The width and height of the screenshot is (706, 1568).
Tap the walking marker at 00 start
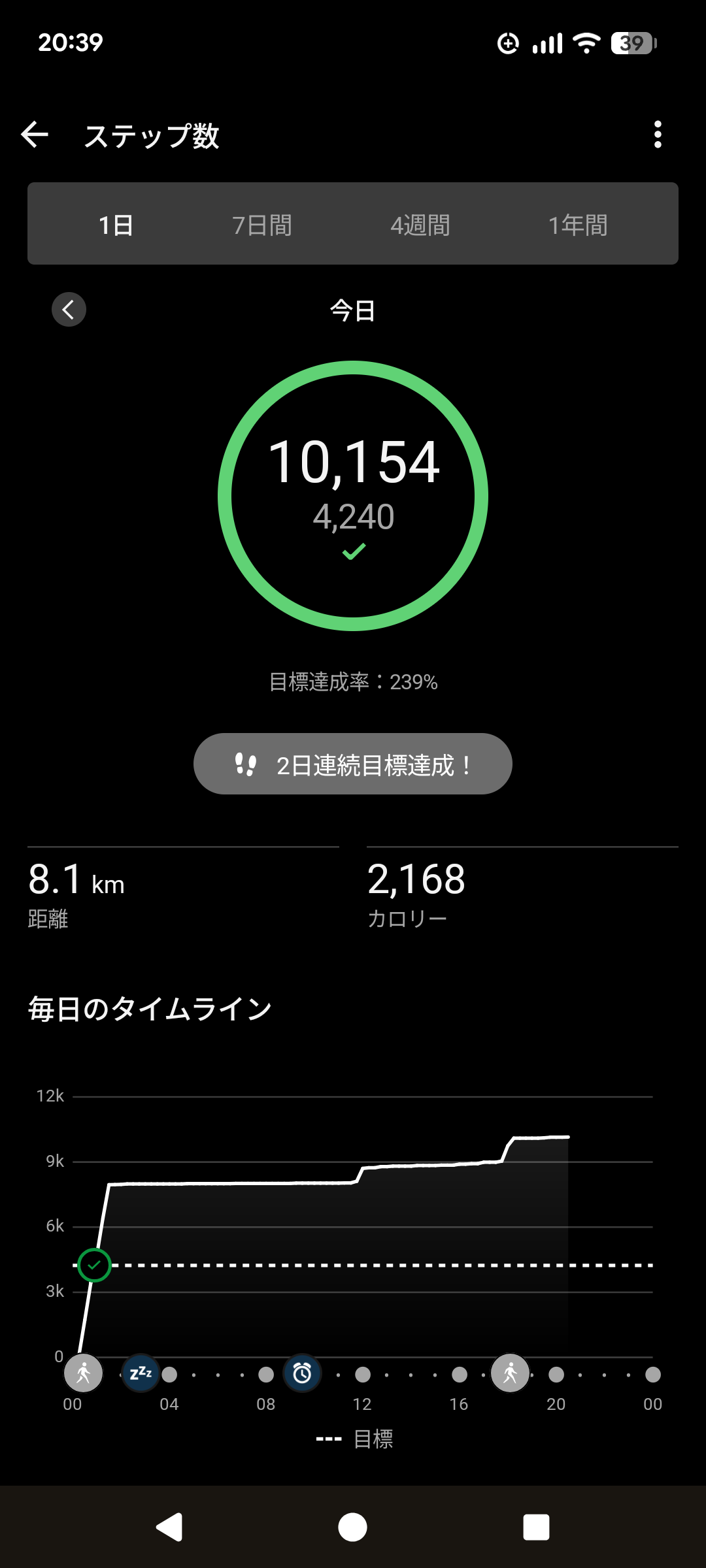tap(83, 1373)
